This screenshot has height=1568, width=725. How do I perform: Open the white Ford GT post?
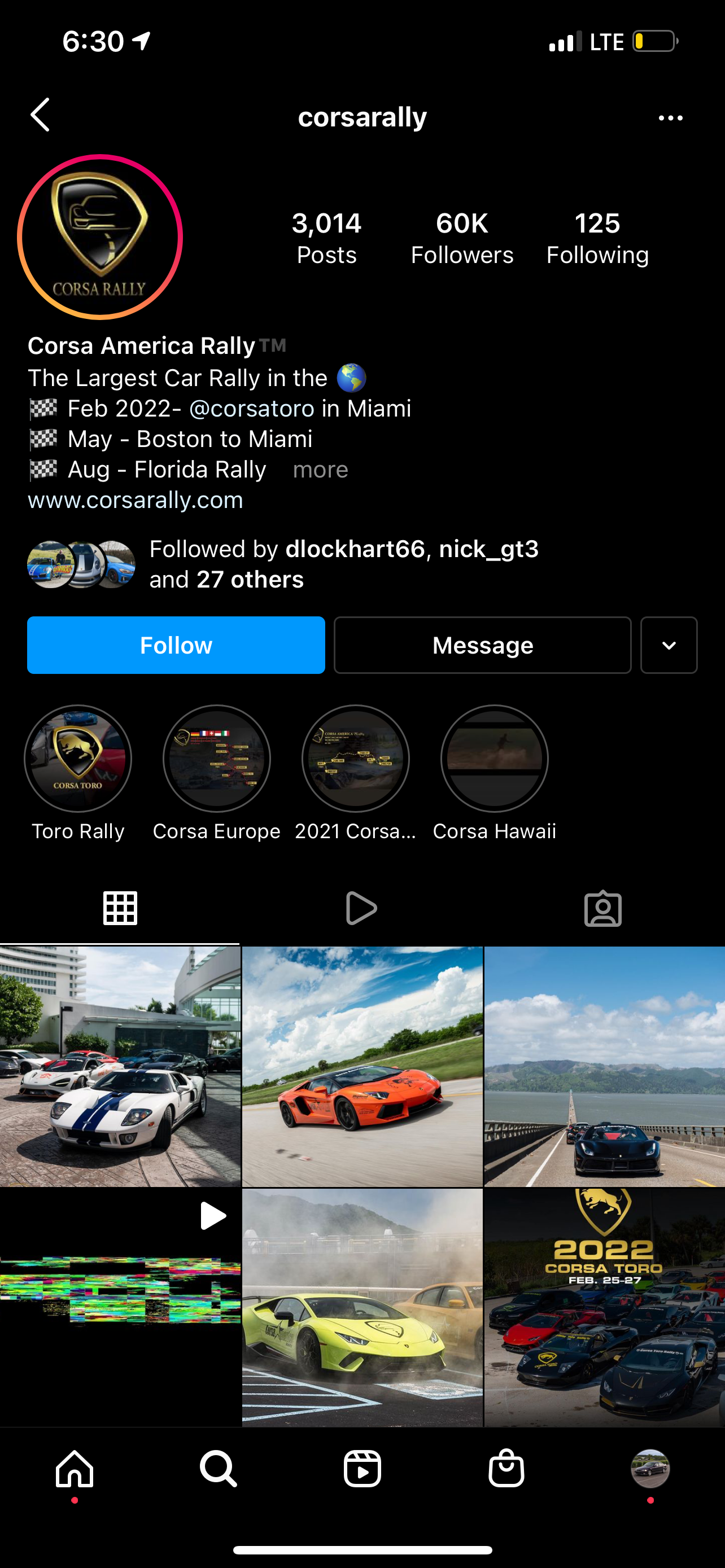(x=120, y=1065)
